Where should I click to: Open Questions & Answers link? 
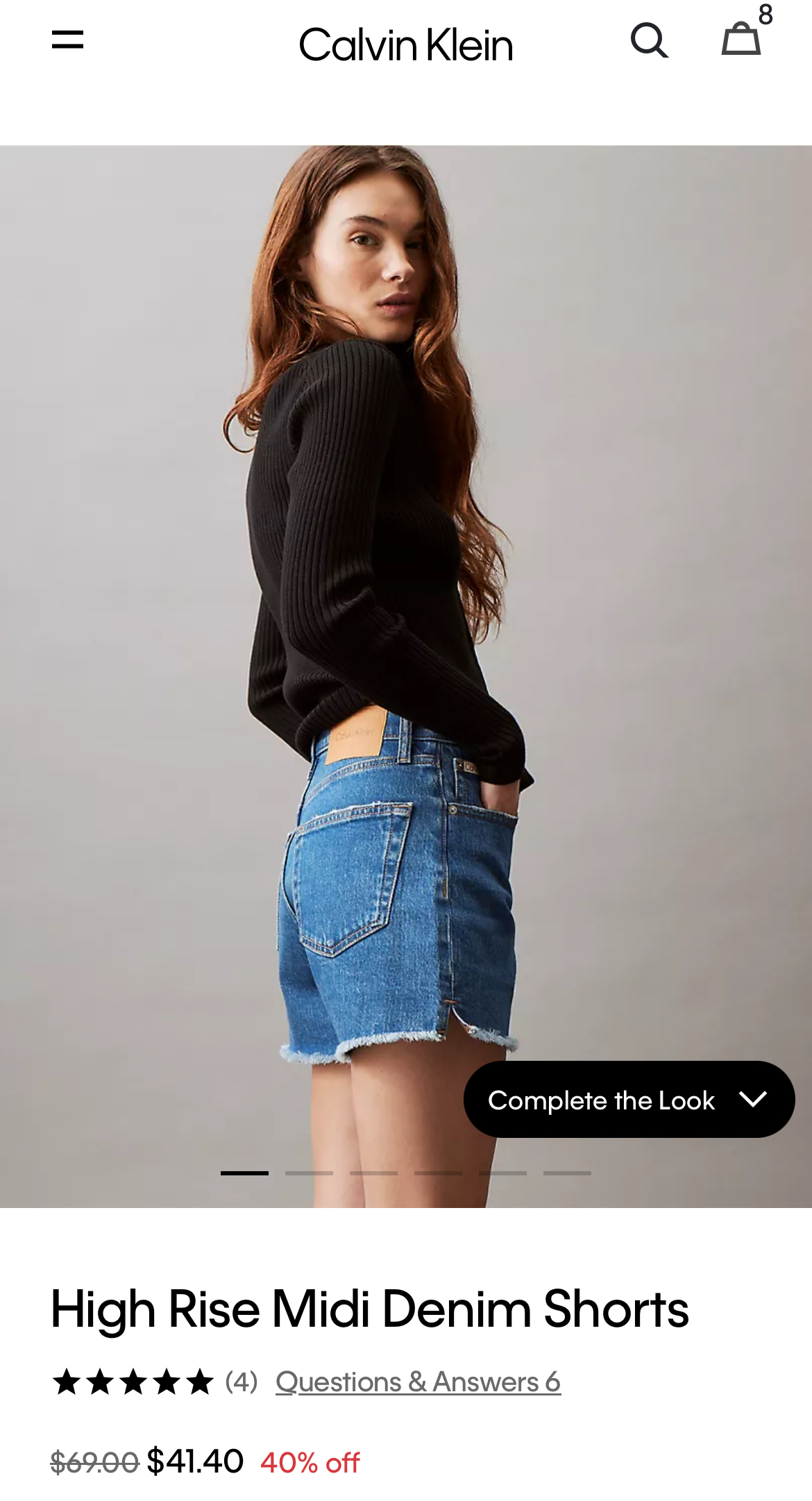[418, 1382]
